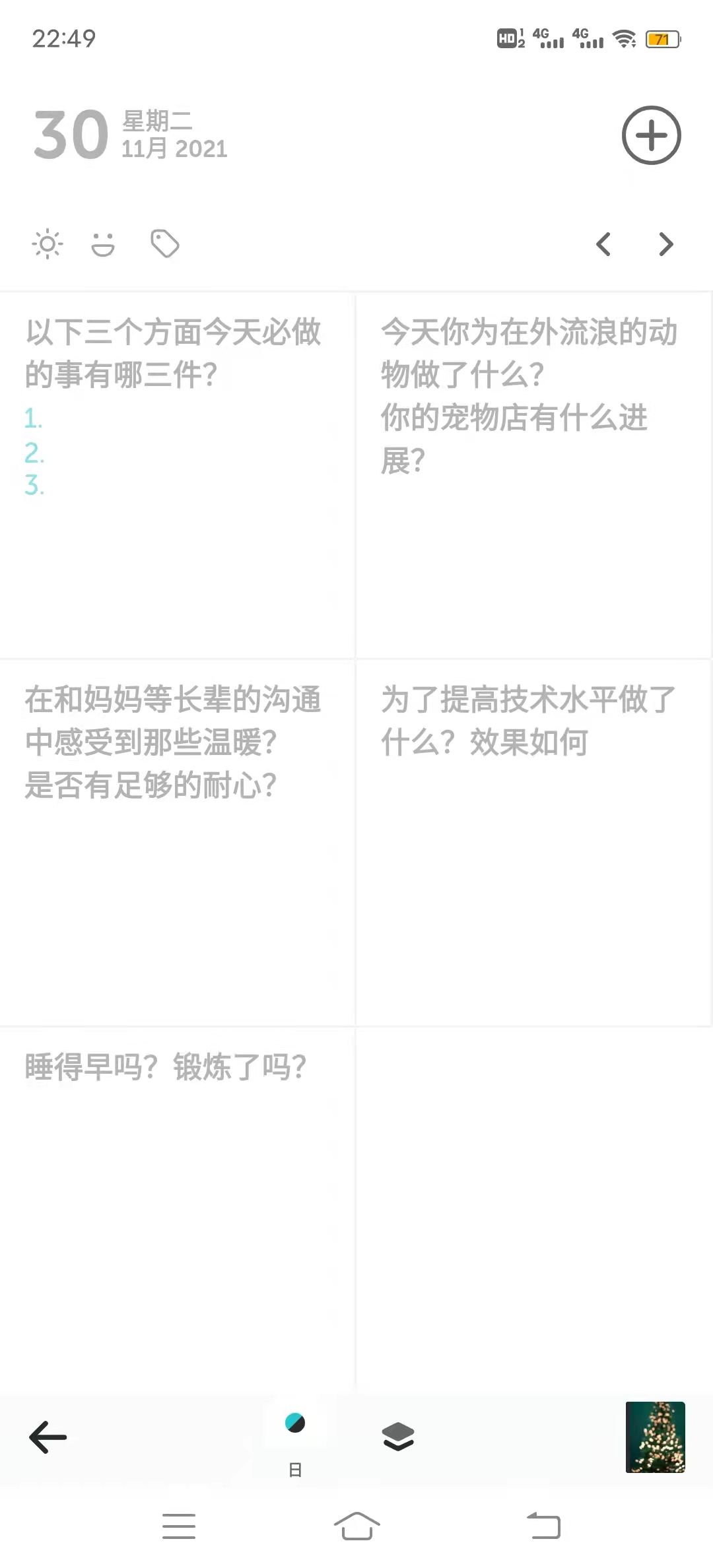Open the layers icon in bottom bar
The image size is (713, 1568).
pyautogui.click(x=398, y=1437)
